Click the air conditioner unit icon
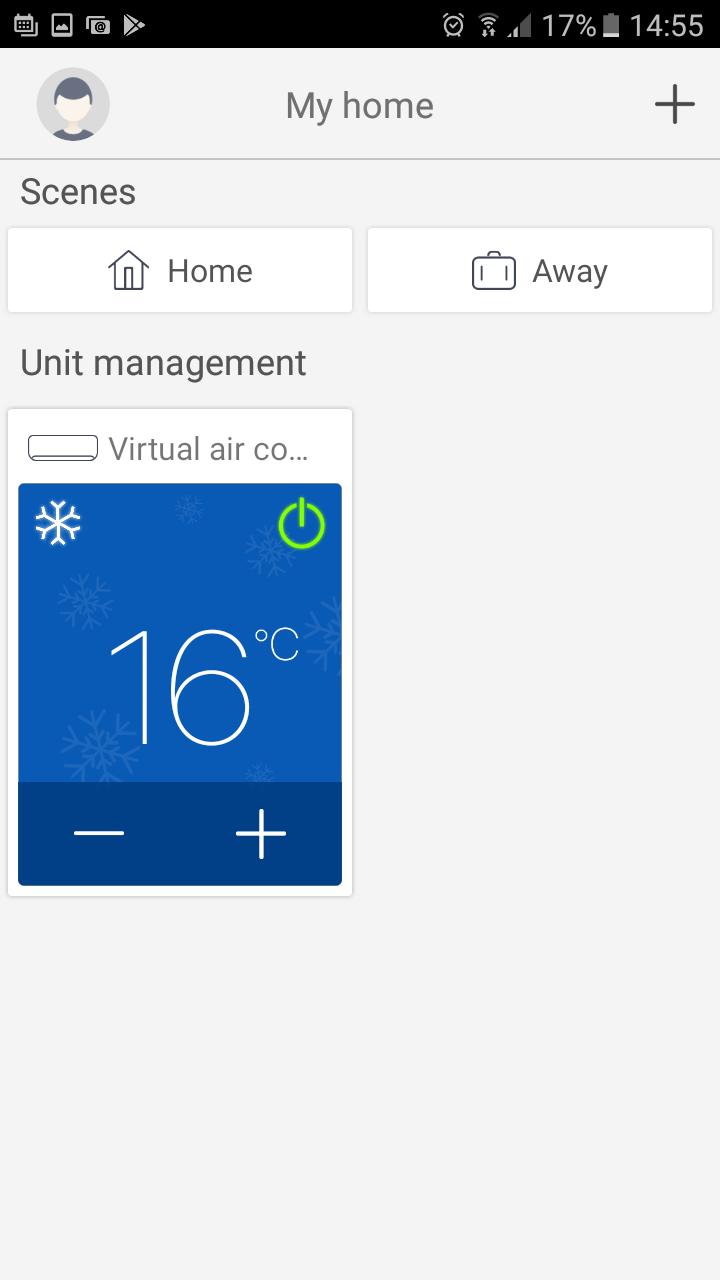Screen dimensions: 720x1280 [62, 447]
